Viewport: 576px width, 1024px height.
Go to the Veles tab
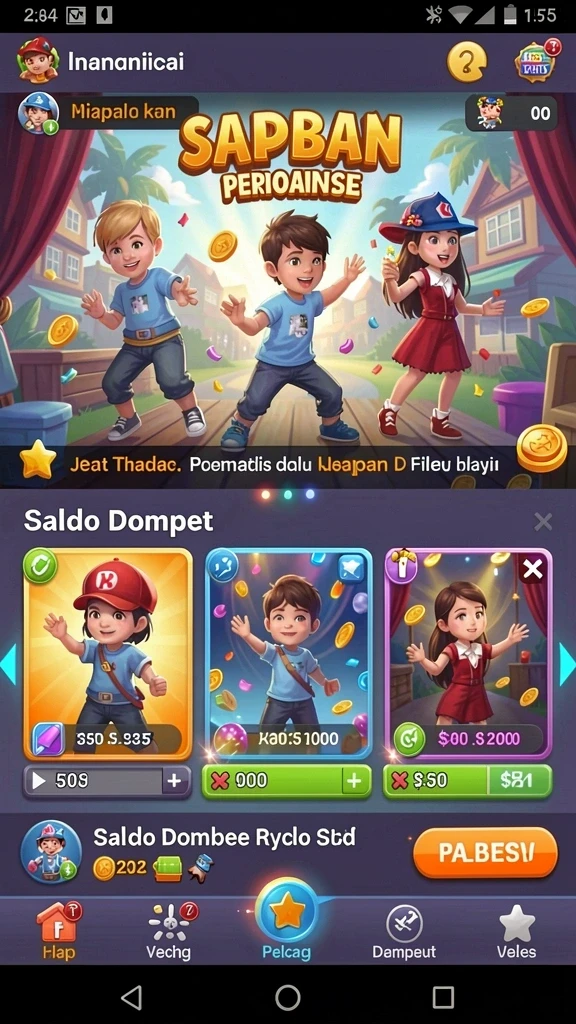coord(517,931)
